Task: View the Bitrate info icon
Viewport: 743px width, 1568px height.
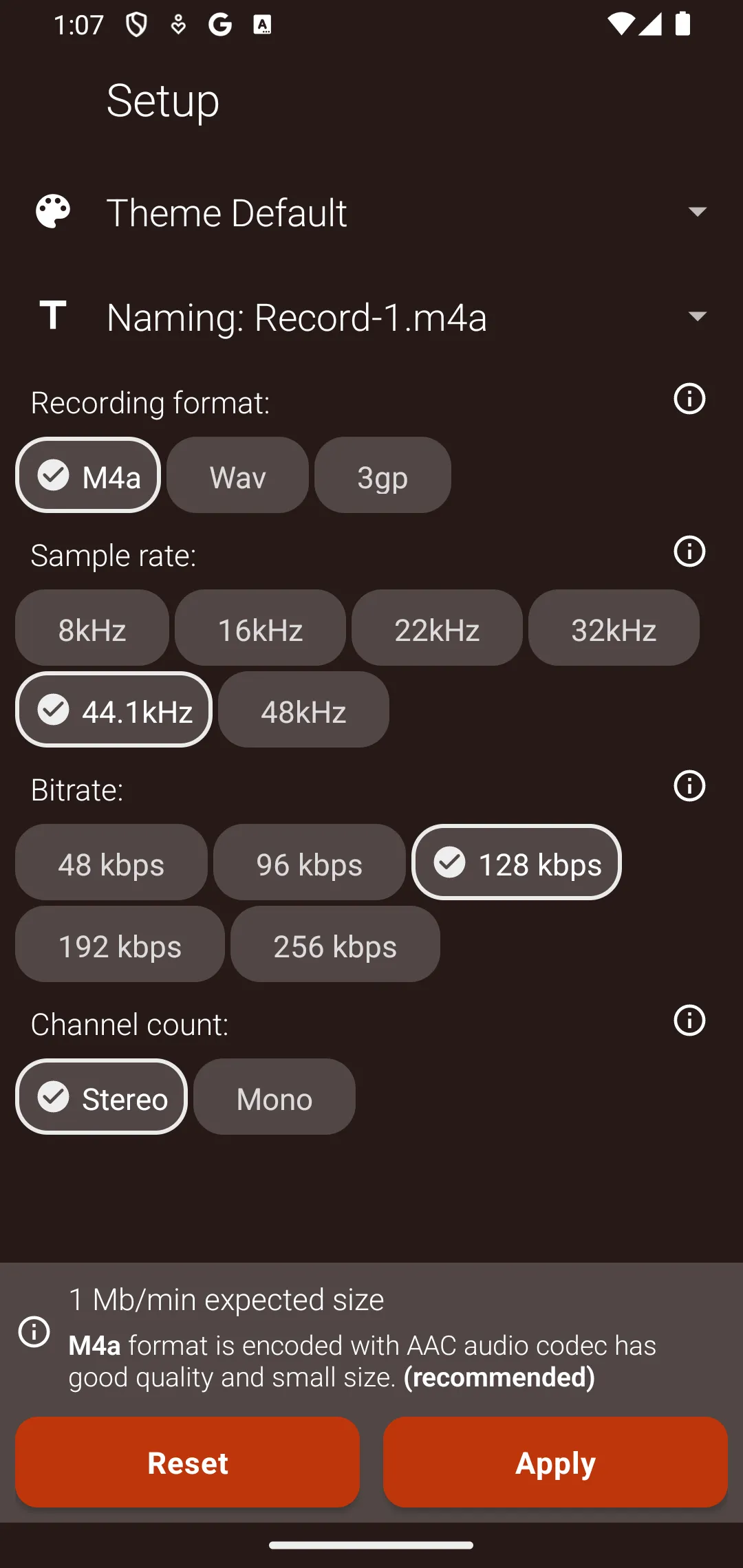Action: click(x=689, y=787)
